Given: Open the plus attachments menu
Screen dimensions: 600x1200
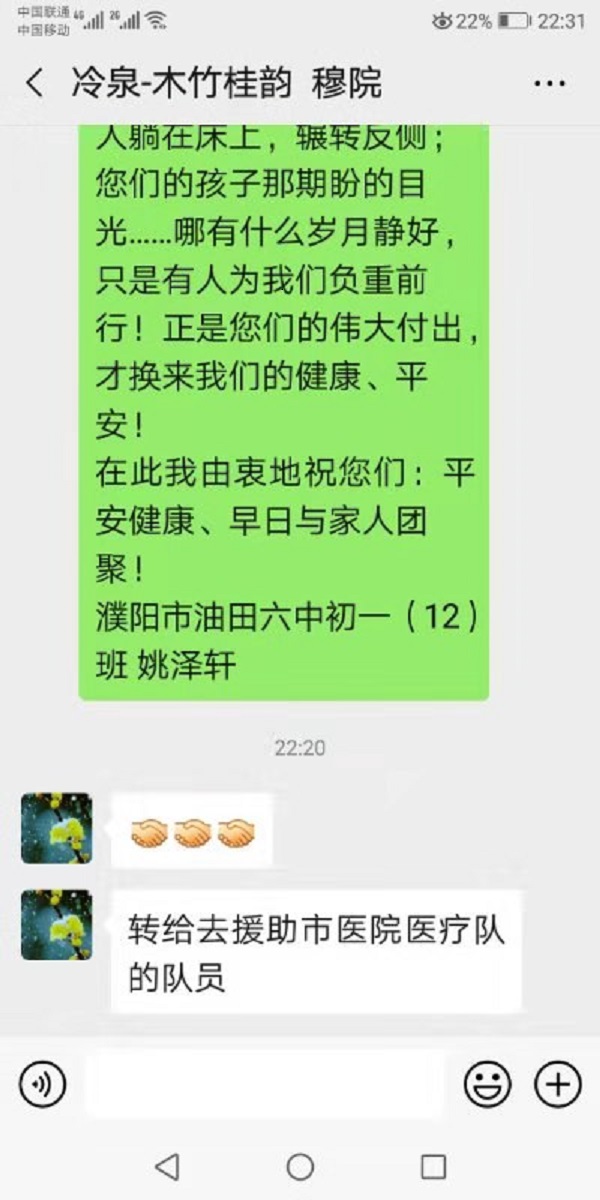Looking at the screenshot, I should [x=558, y=1084].
